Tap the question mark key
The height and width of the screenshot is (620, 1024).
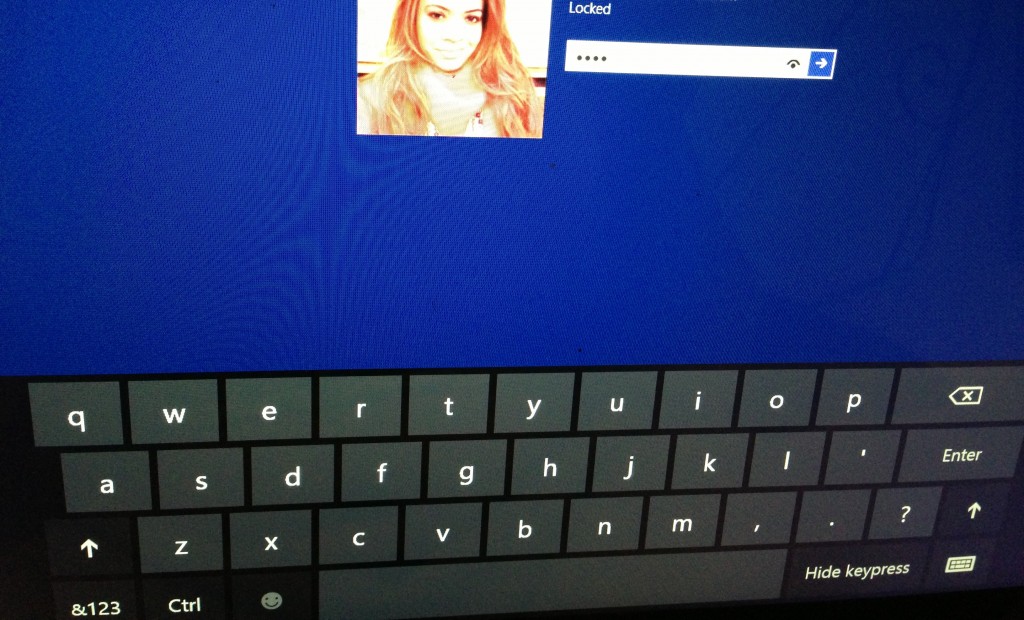(904, 515)
